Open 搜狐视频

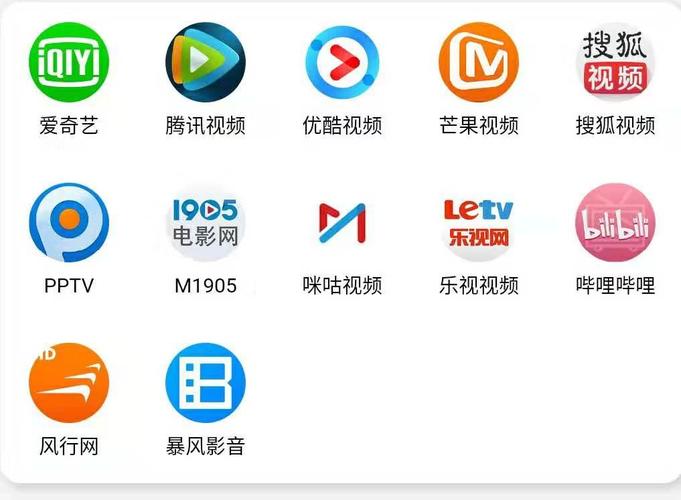click(x=615, y=63)
